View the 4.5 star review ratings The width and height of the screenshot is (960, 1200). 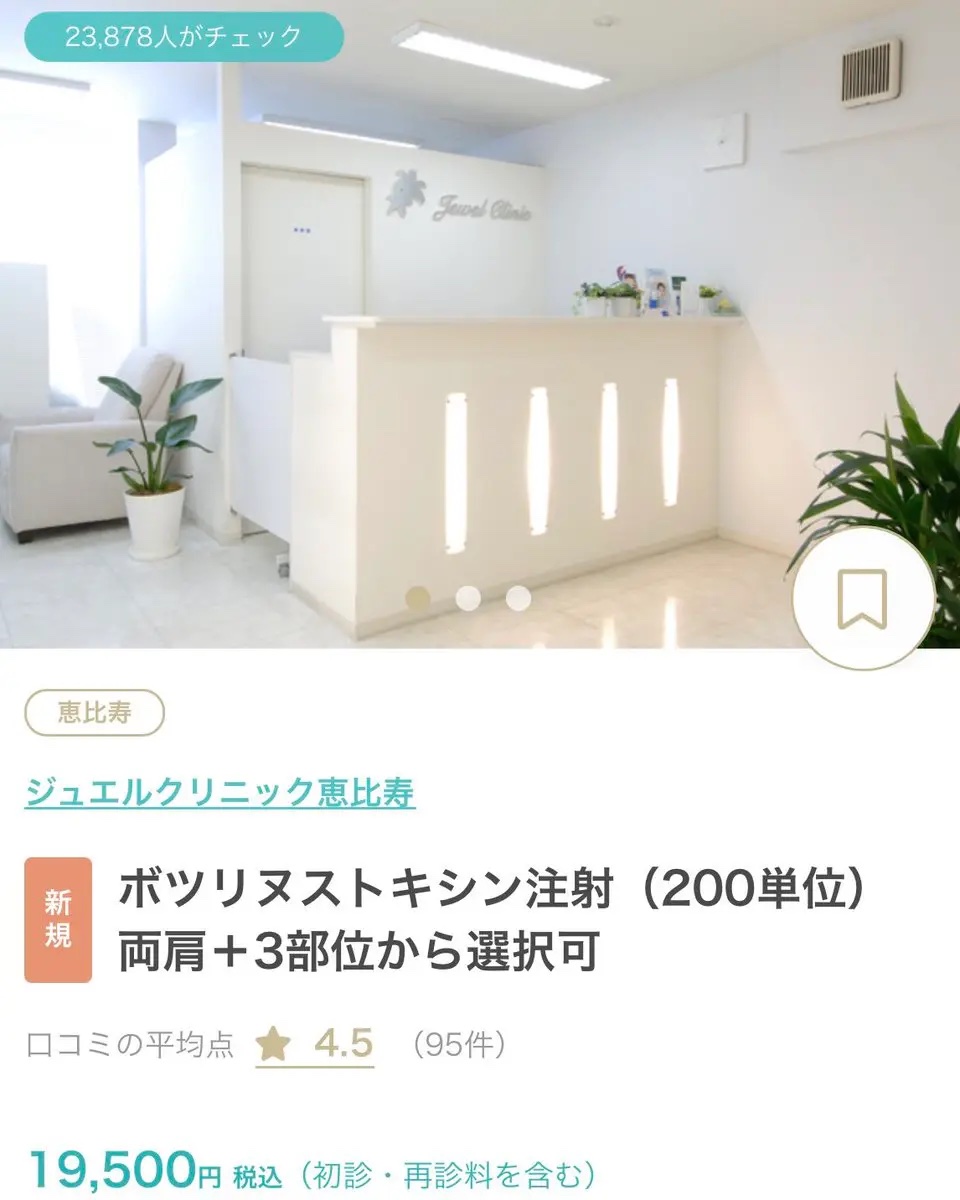[x=315, y=1045]
